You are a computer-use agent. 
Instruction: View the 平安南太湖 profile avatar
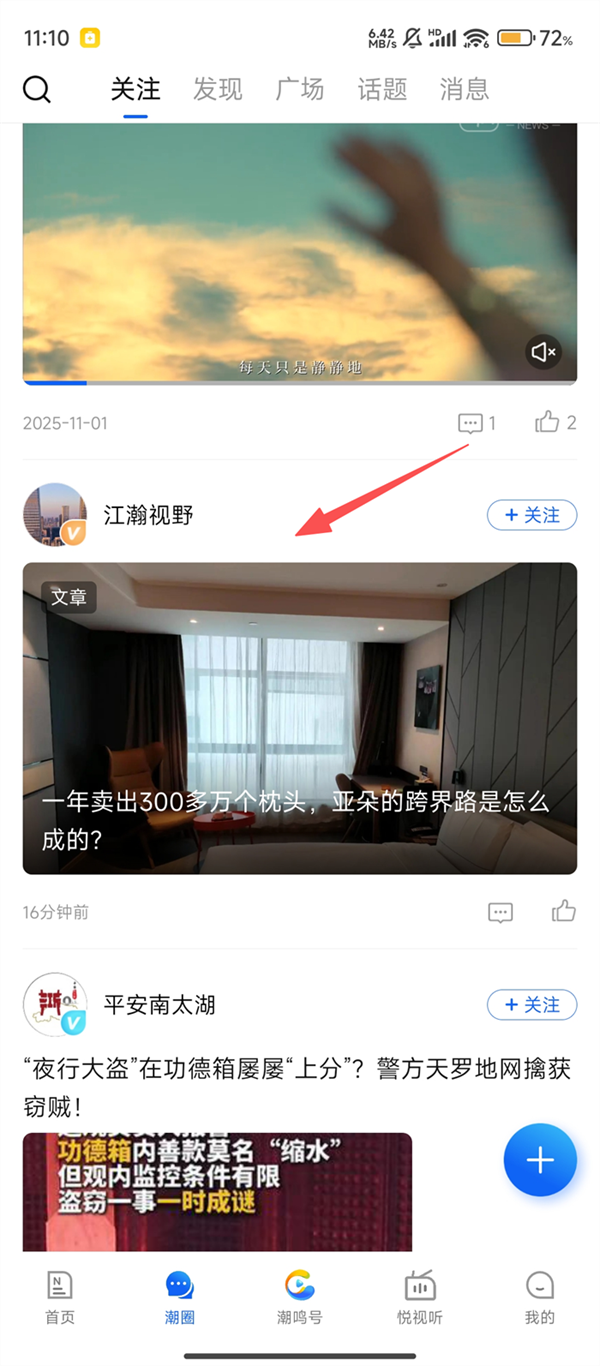click(55, 1004)
